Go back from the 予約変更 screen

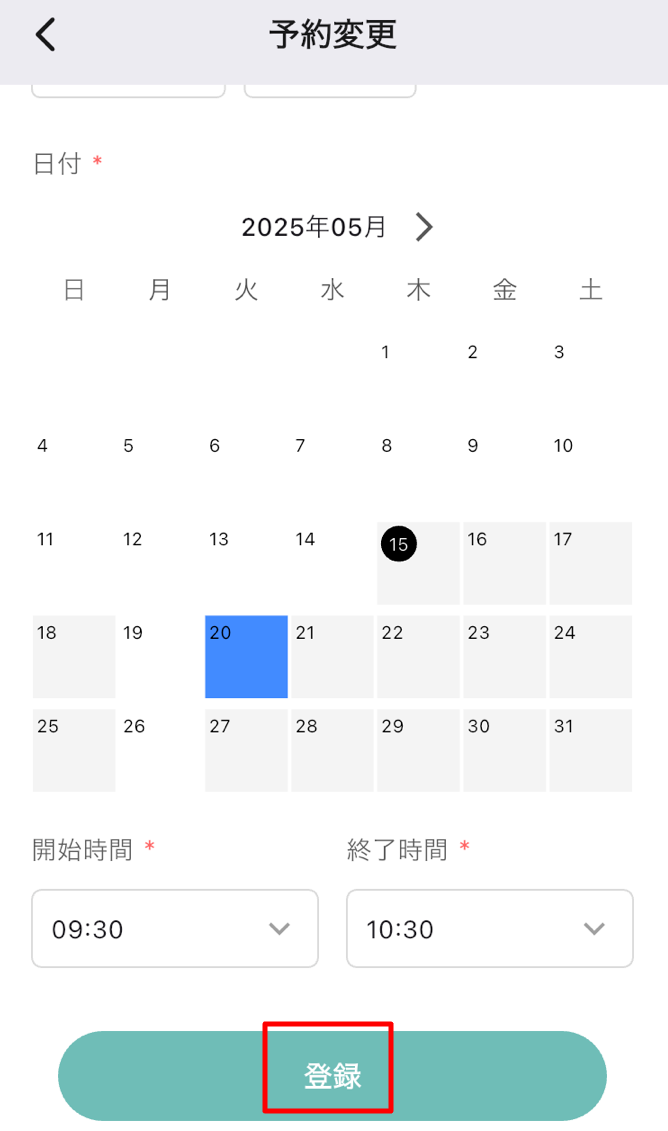tap(45, 34)
